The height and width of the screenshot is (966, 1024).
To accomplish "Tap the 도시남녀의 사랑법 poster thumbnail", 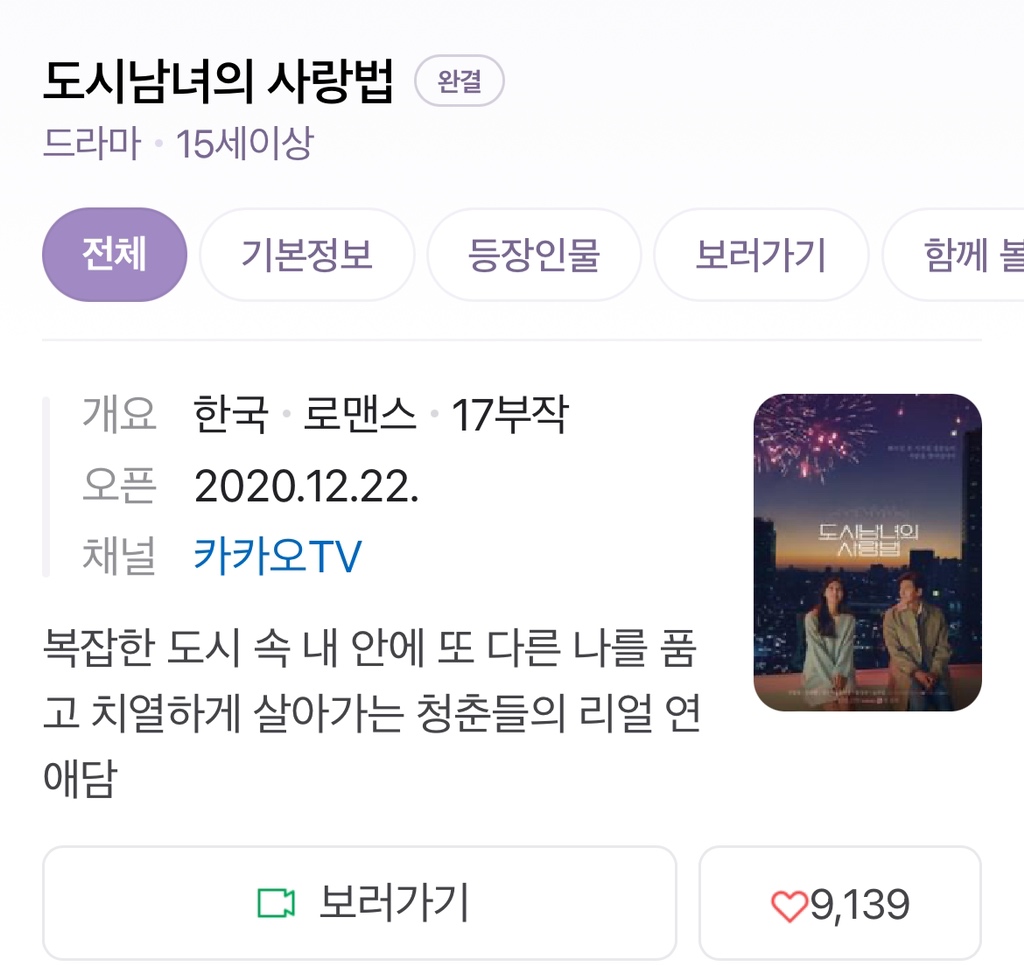I will pos(867,552).
